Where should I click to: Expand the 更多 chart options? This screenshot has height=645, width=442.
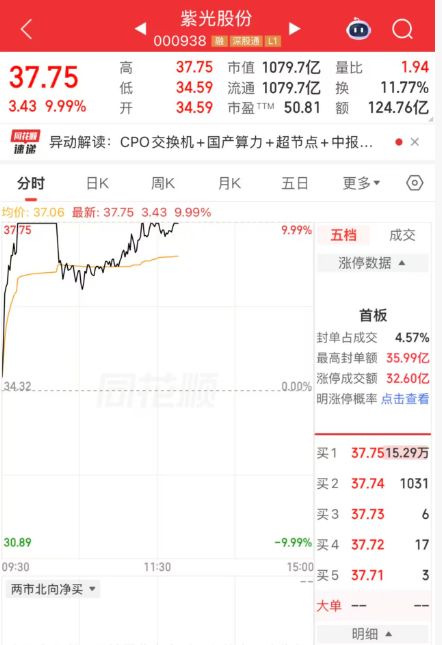(361, 183)
